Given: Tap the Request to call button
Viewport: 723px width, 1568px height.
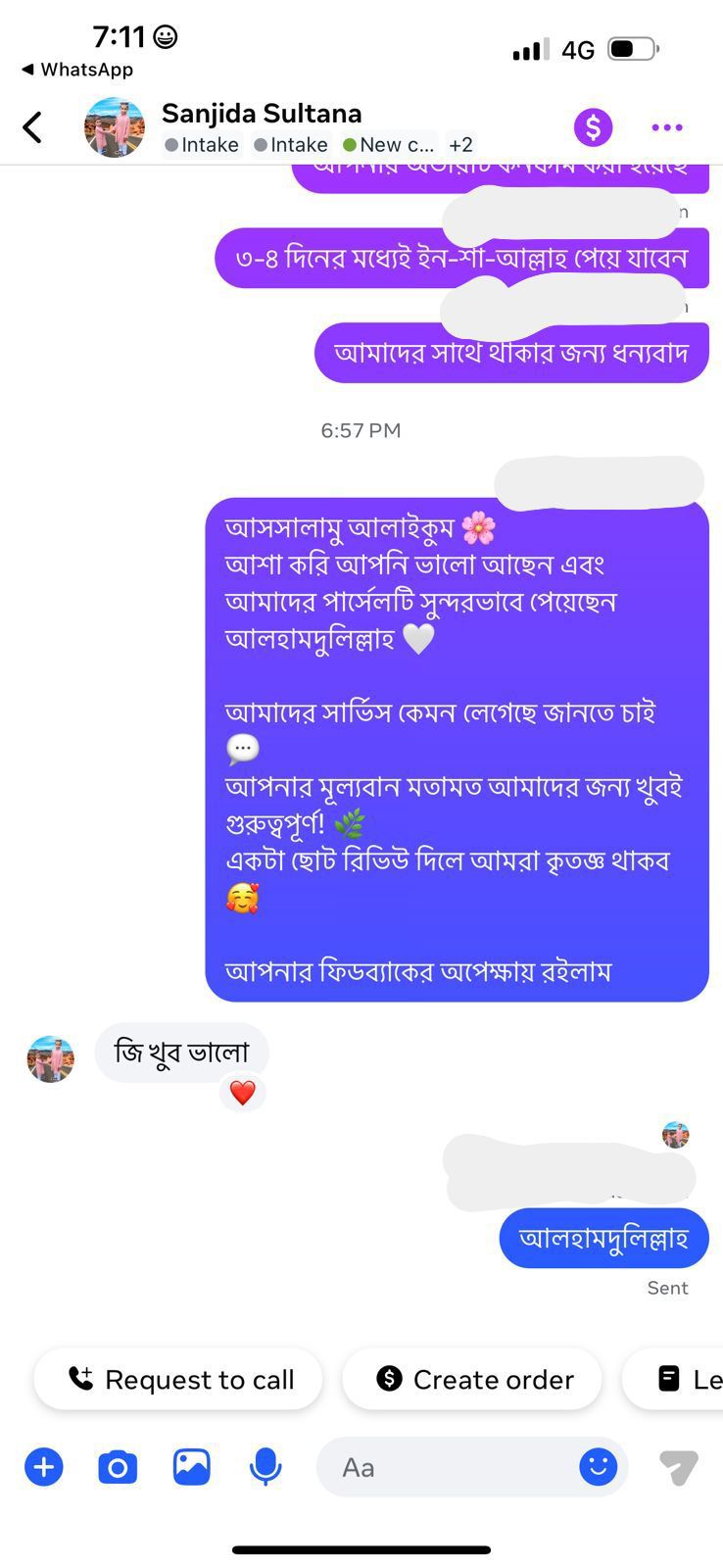Looking at the screenshot, I should pos(179,1379).
